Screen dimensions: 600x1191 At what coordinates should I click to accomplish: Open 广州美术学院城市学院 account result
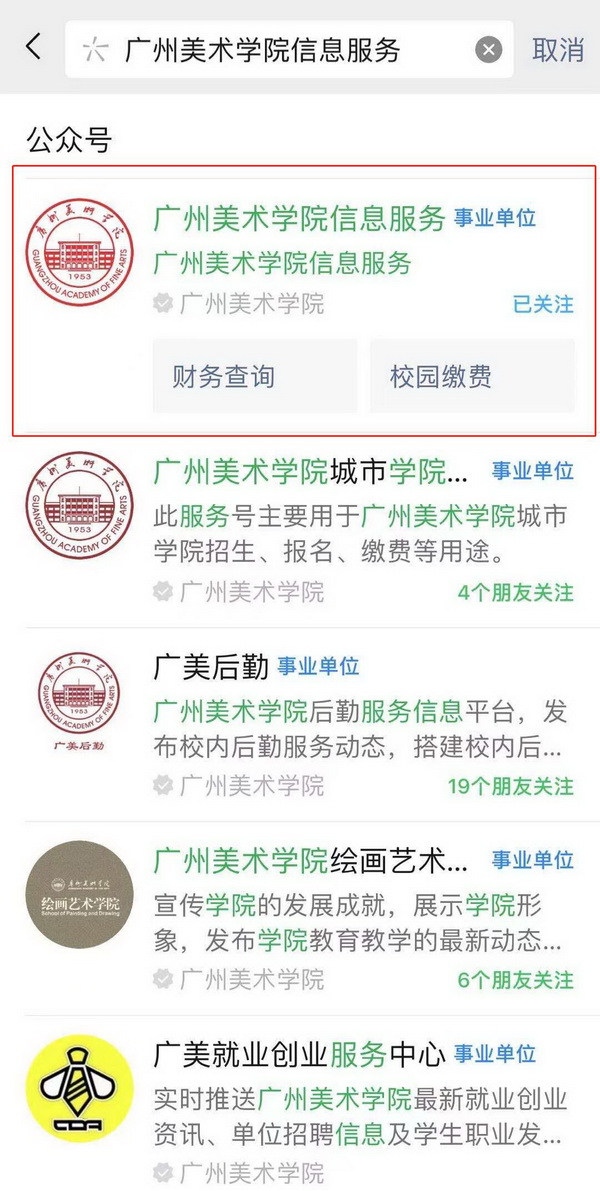pyautogui.click(x=310, y=472)
